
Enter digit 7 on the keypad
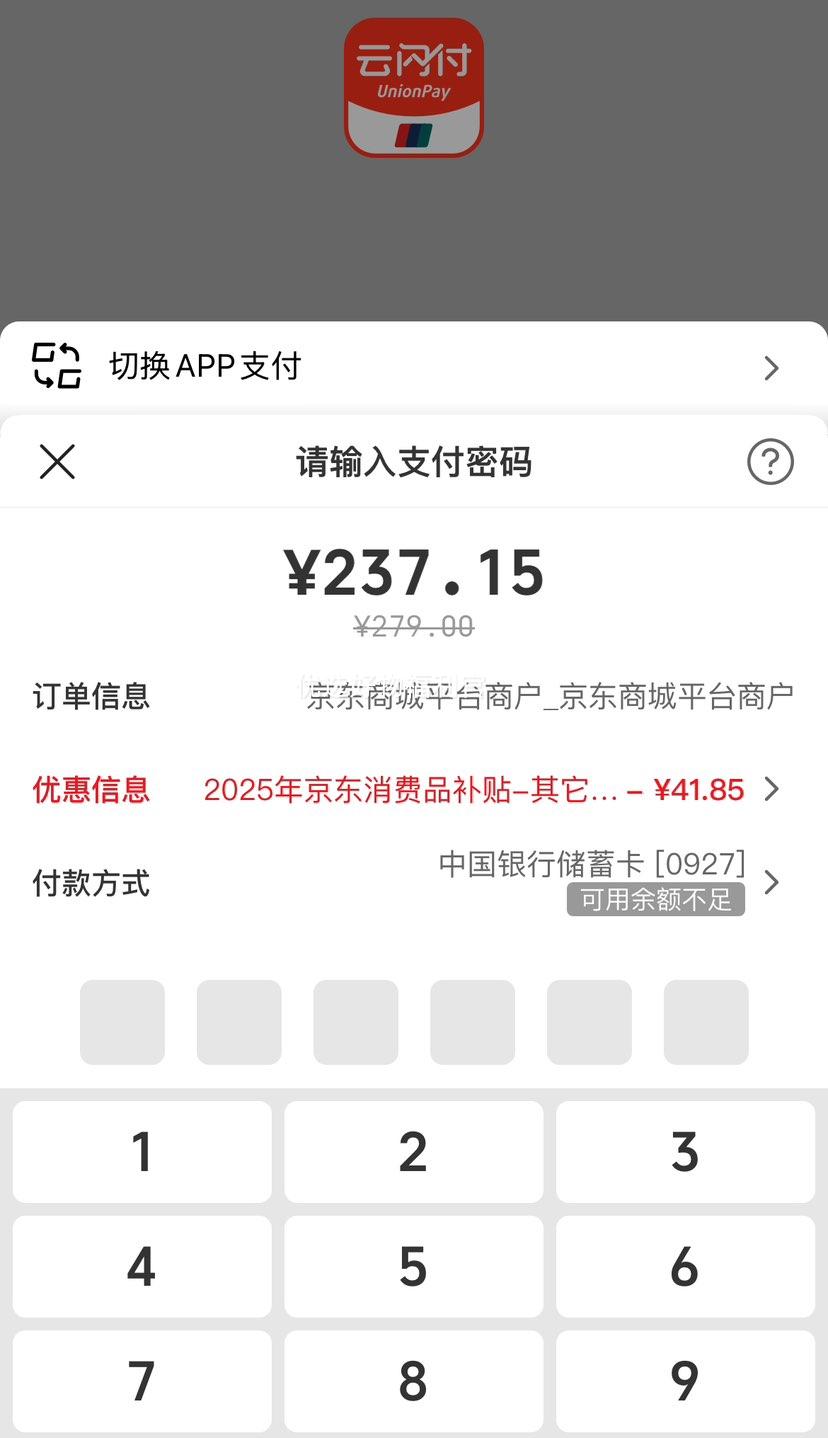(142, 1381)
